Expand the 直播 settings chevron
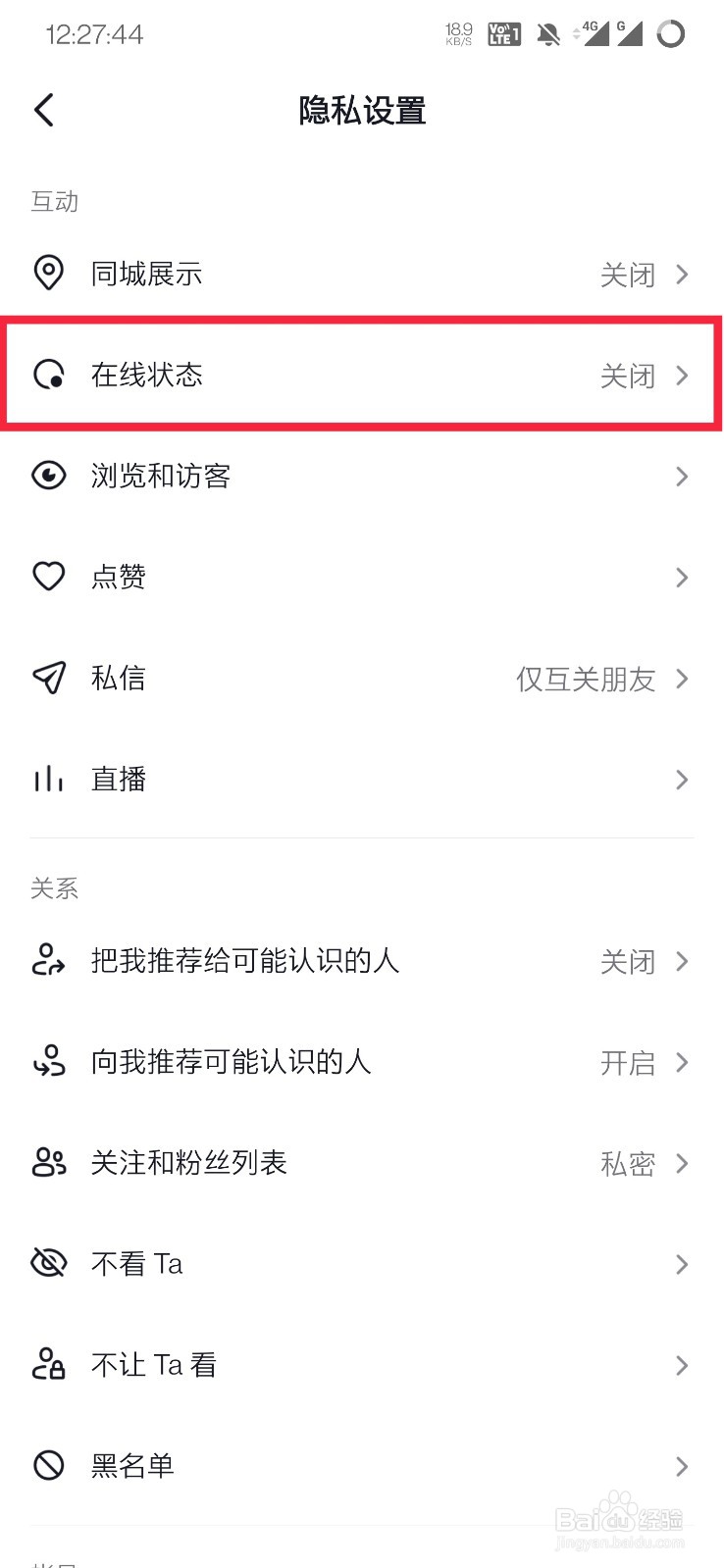Screen dimensions: 724x1568 click(682, 779)
